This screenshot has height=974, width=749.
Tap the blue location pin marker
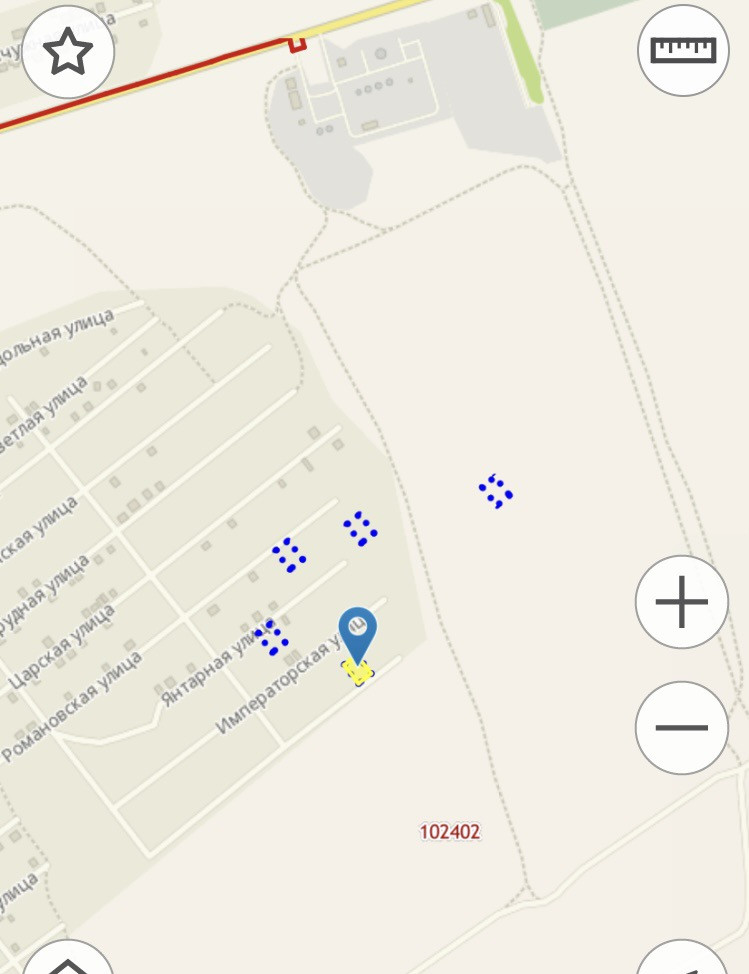(357, 631)
